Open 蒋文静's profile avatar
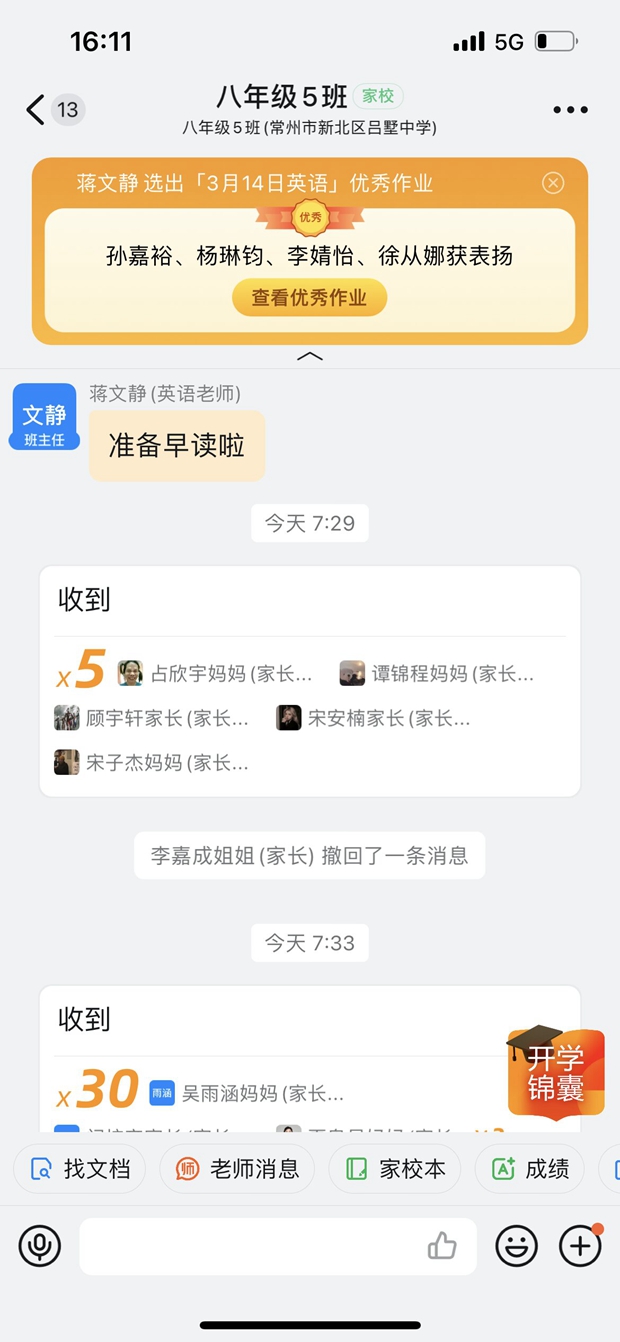Image resolution: width=620 pixels, height=1342 pixels. [x=44, y=416]
